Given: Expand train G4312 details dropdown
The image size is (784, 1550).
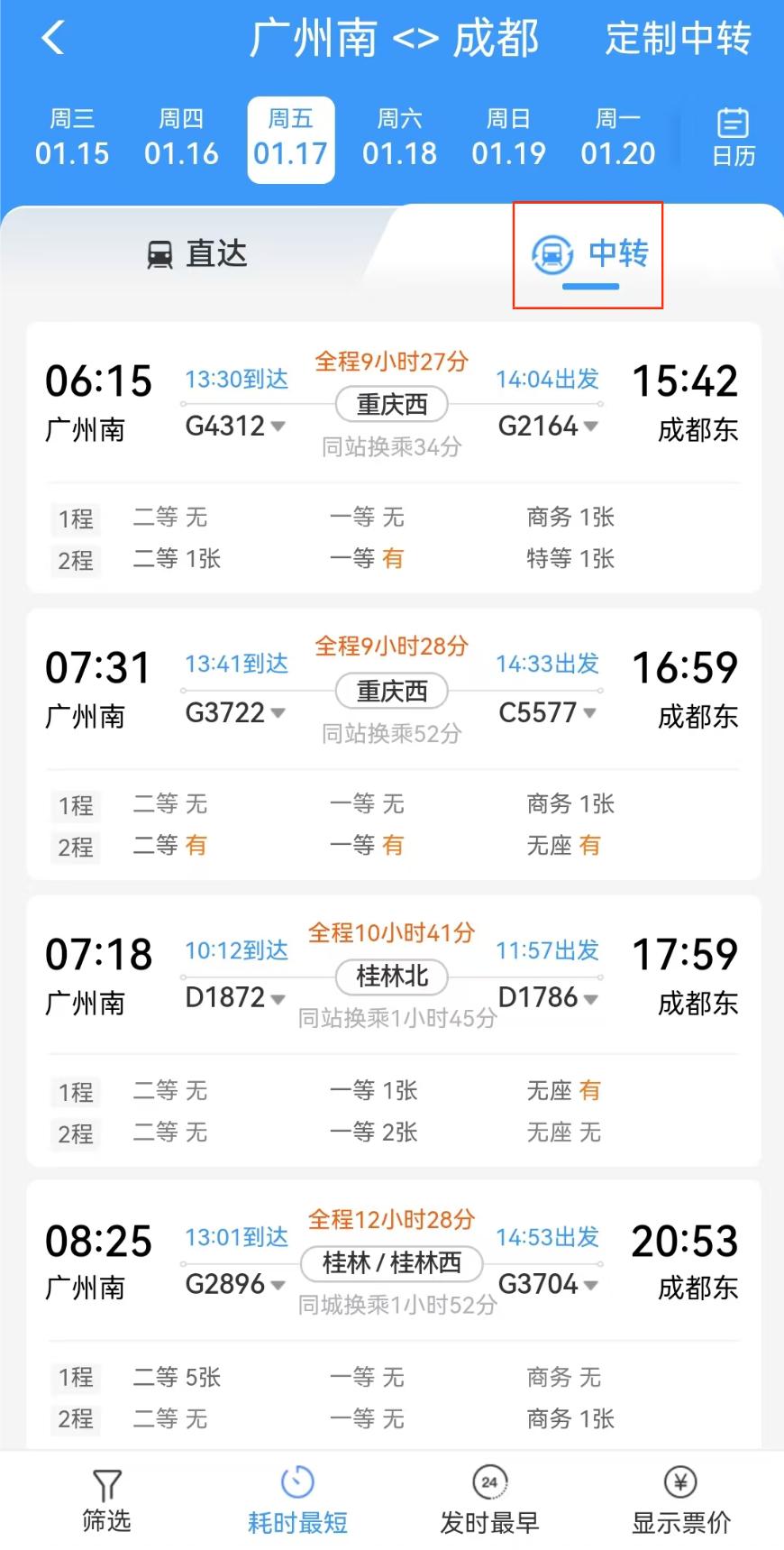Looking at the screenshot, I should click(236, 426).
